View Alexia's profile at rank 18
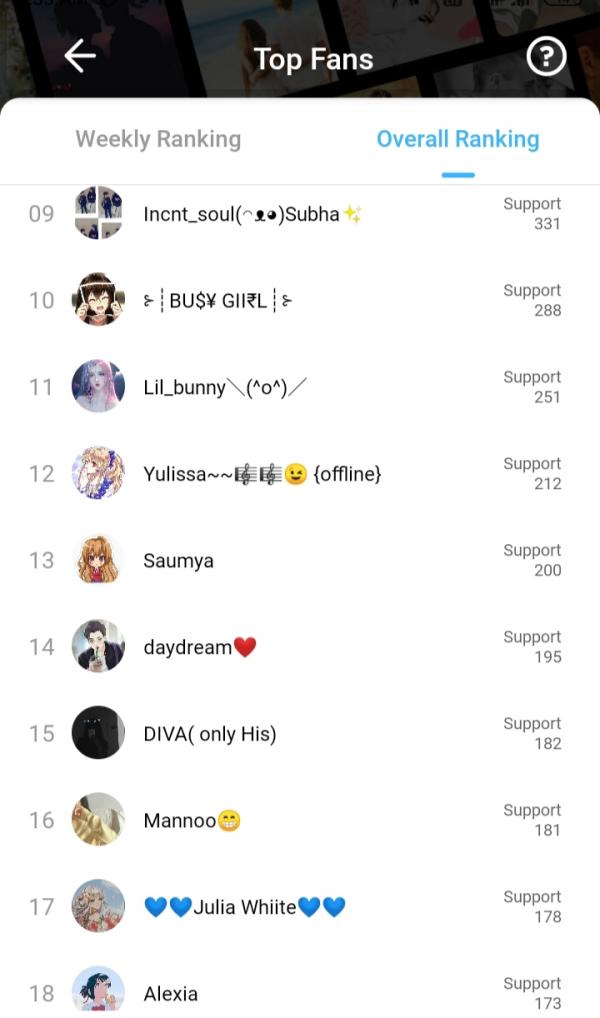 [171, 993]
